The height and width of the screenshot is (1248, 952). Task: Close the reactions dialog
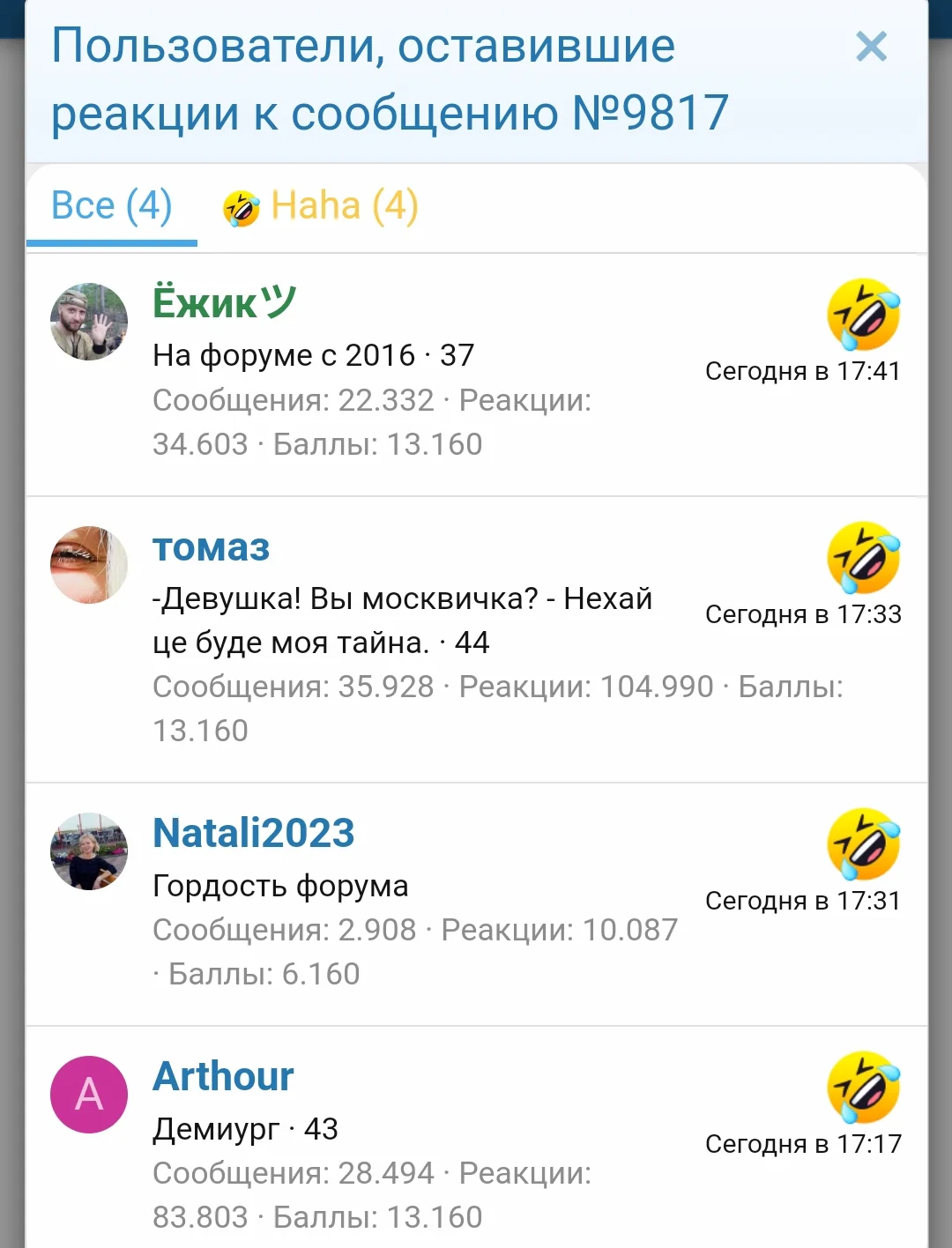point(871,47)
